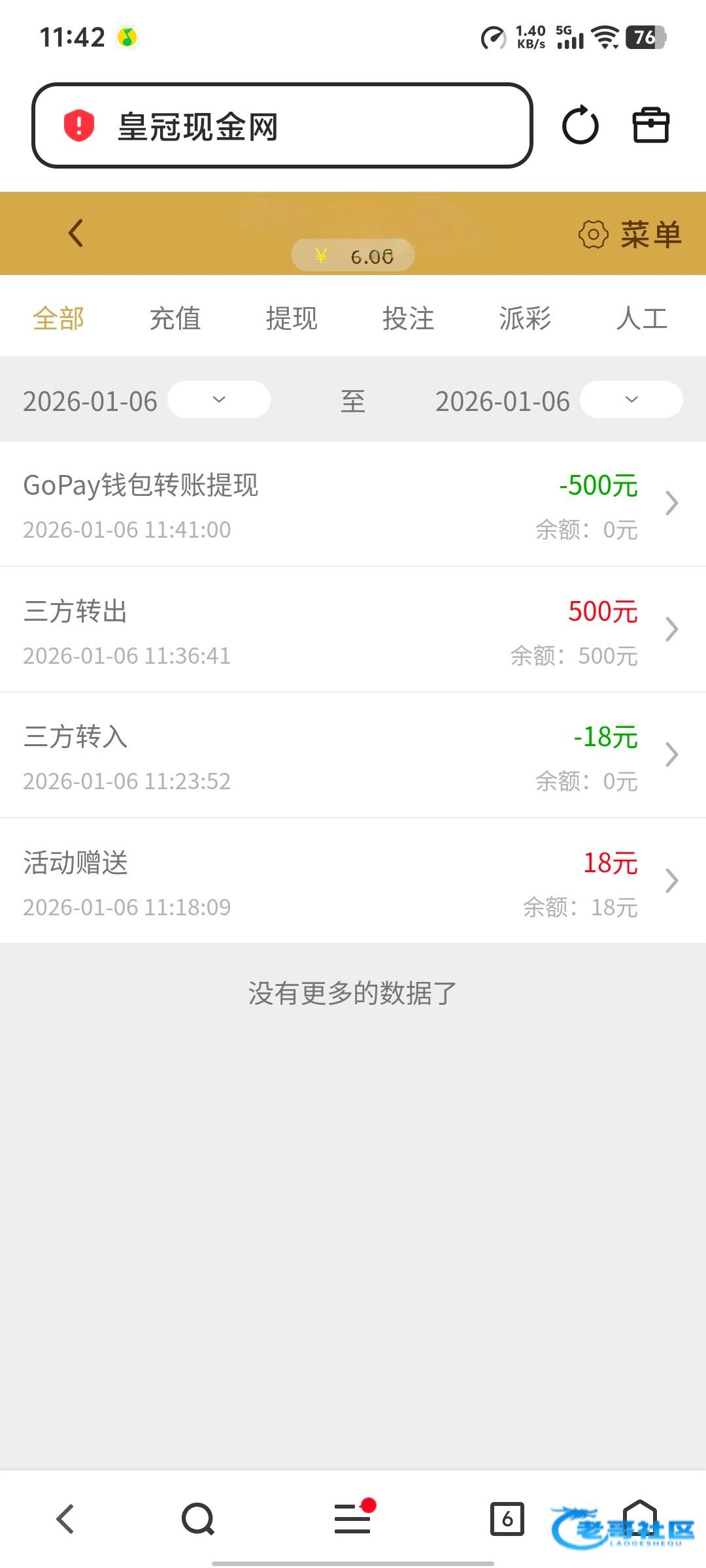Switch to the 全部 tab
The image size is (706, 1568).
tap(58, 318)
